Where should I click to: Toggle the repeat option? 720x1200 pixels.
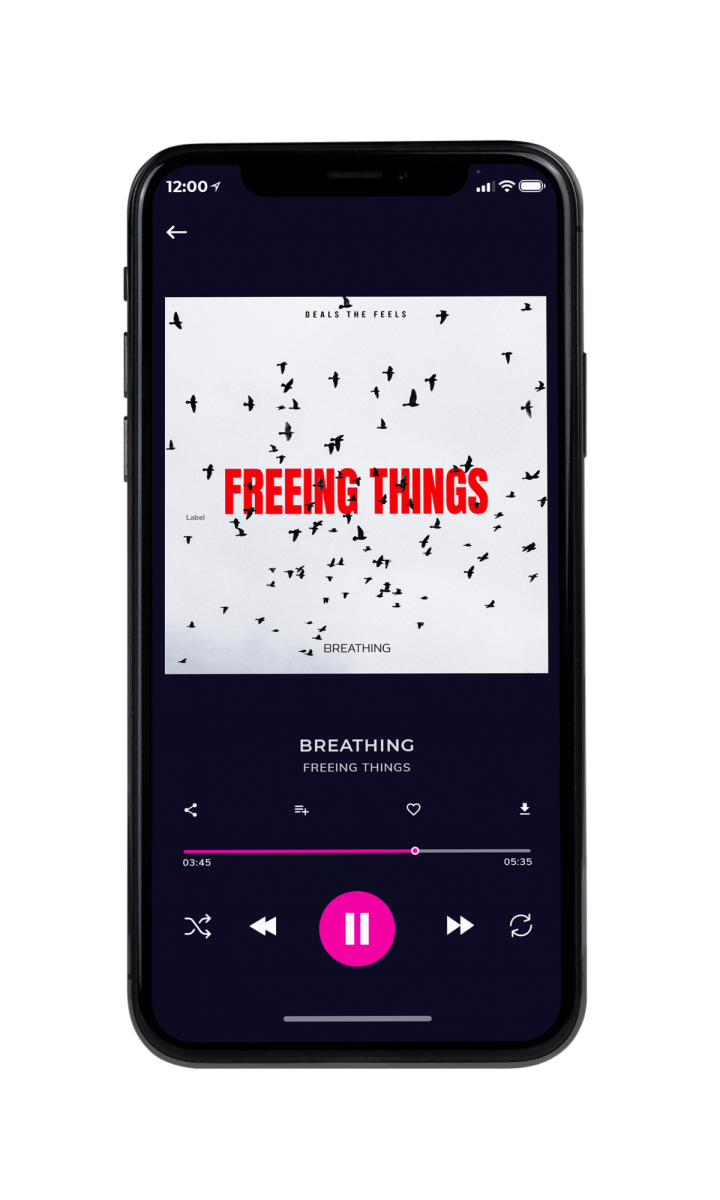(x=521, y=926)
